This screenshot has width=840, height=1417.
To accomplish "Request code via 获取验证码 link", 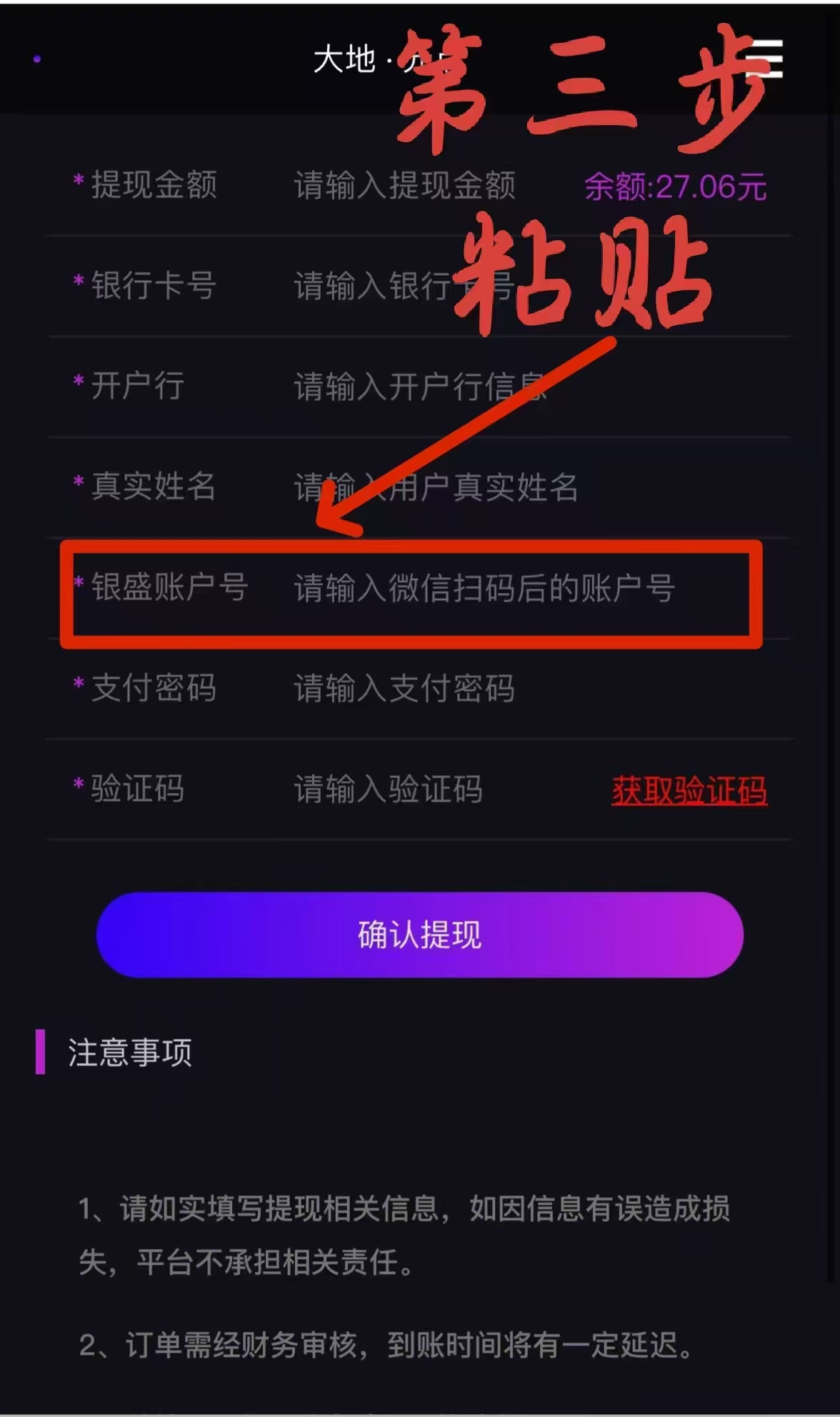I will pos(689,791).
